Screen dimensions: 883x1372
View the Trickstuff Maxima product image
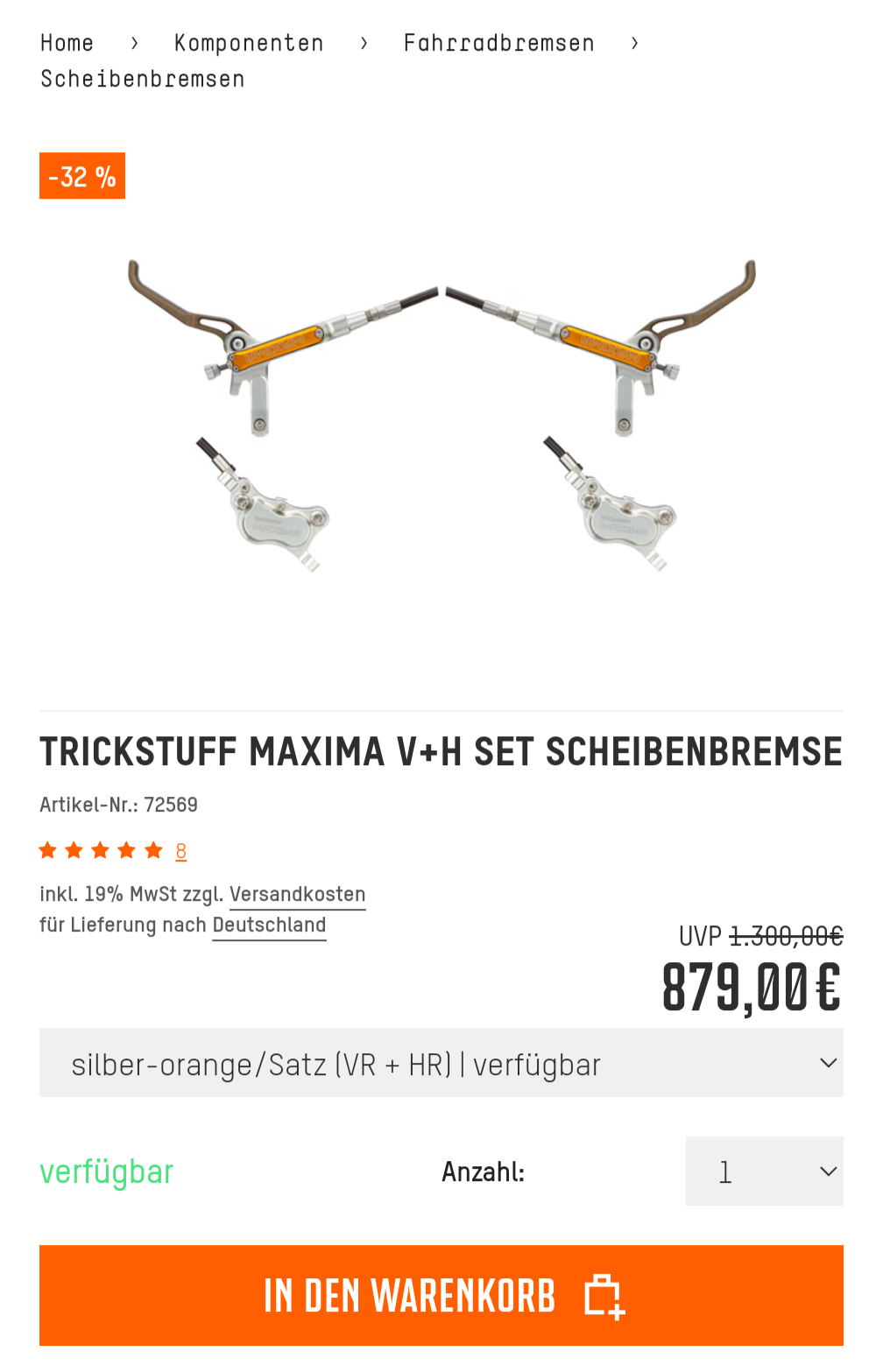coord(441,416)
